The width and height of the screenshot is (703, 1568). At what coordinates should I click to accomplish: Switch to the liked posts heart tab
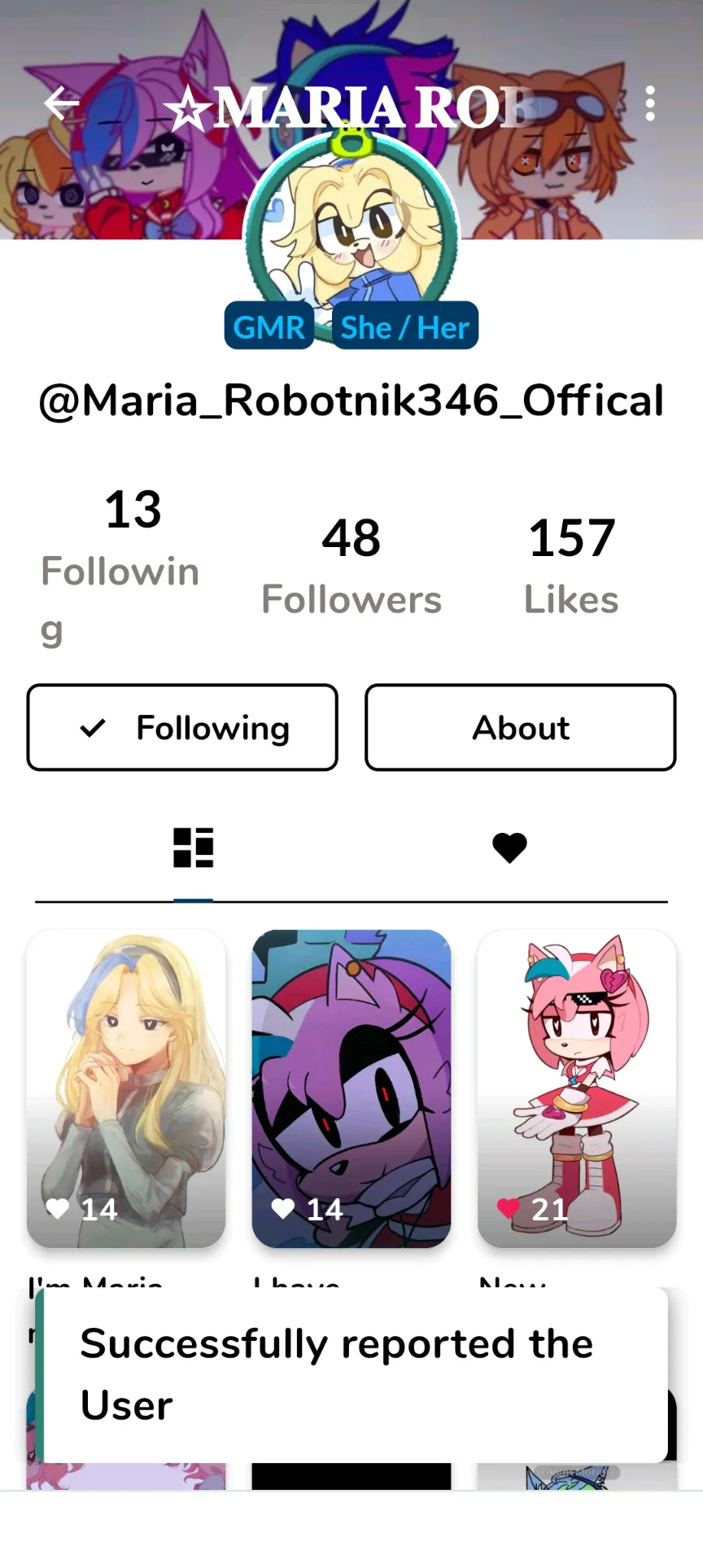pyautogui.click(x=509, y=848)
